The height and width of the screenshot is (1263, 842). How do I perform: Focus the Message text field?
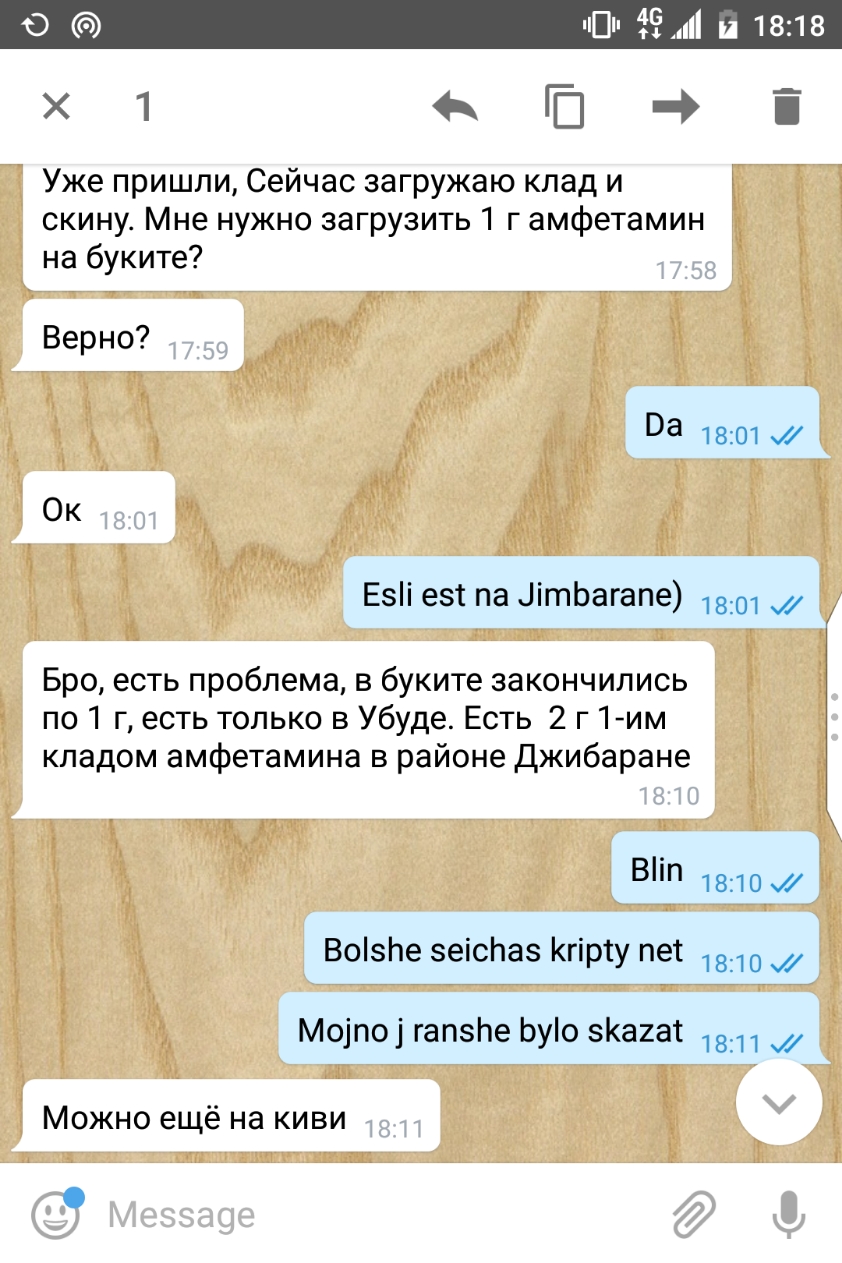point(380,1215)
